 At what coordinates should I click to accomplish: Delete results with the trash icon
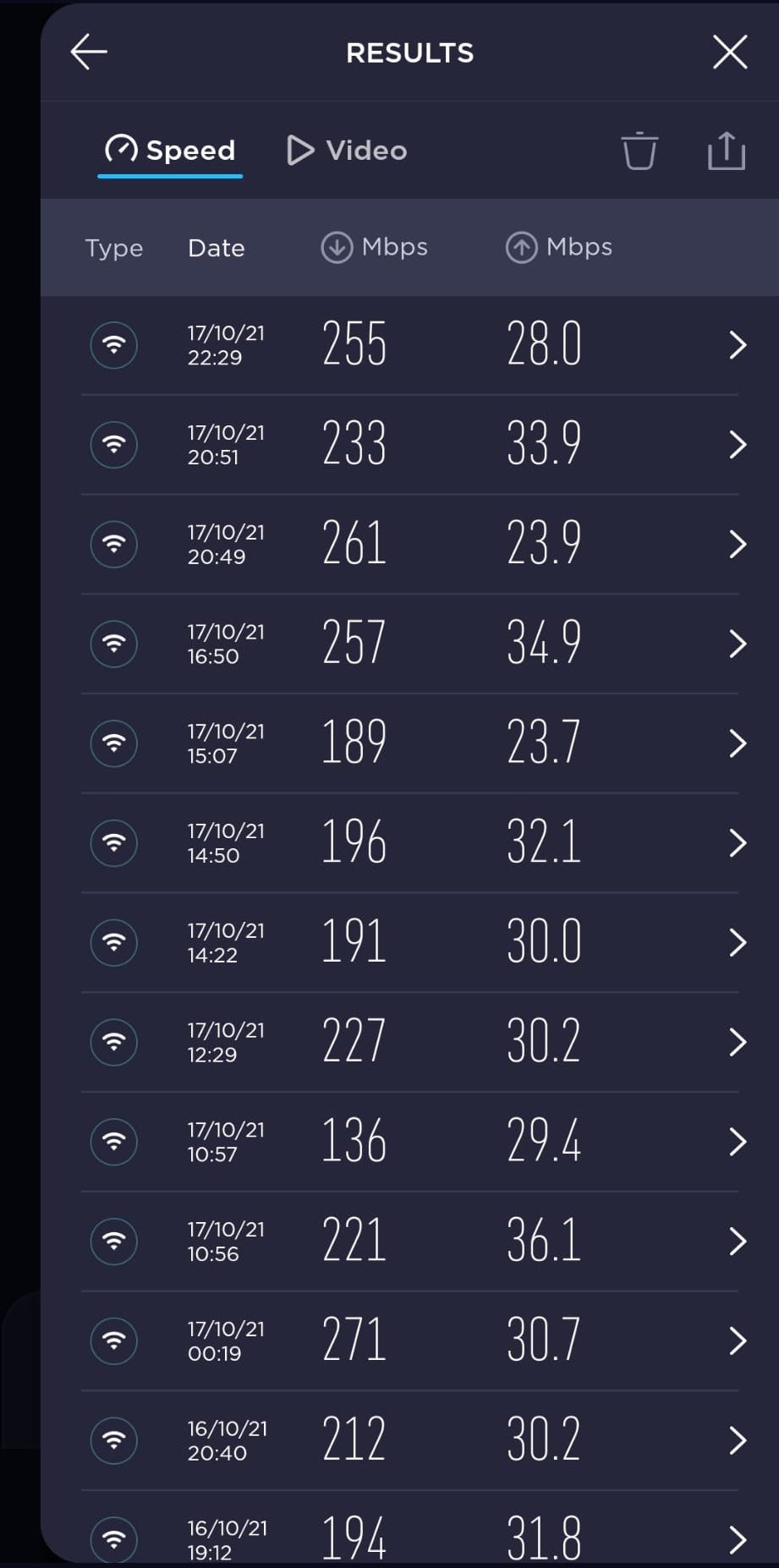[x=640, y=151]
